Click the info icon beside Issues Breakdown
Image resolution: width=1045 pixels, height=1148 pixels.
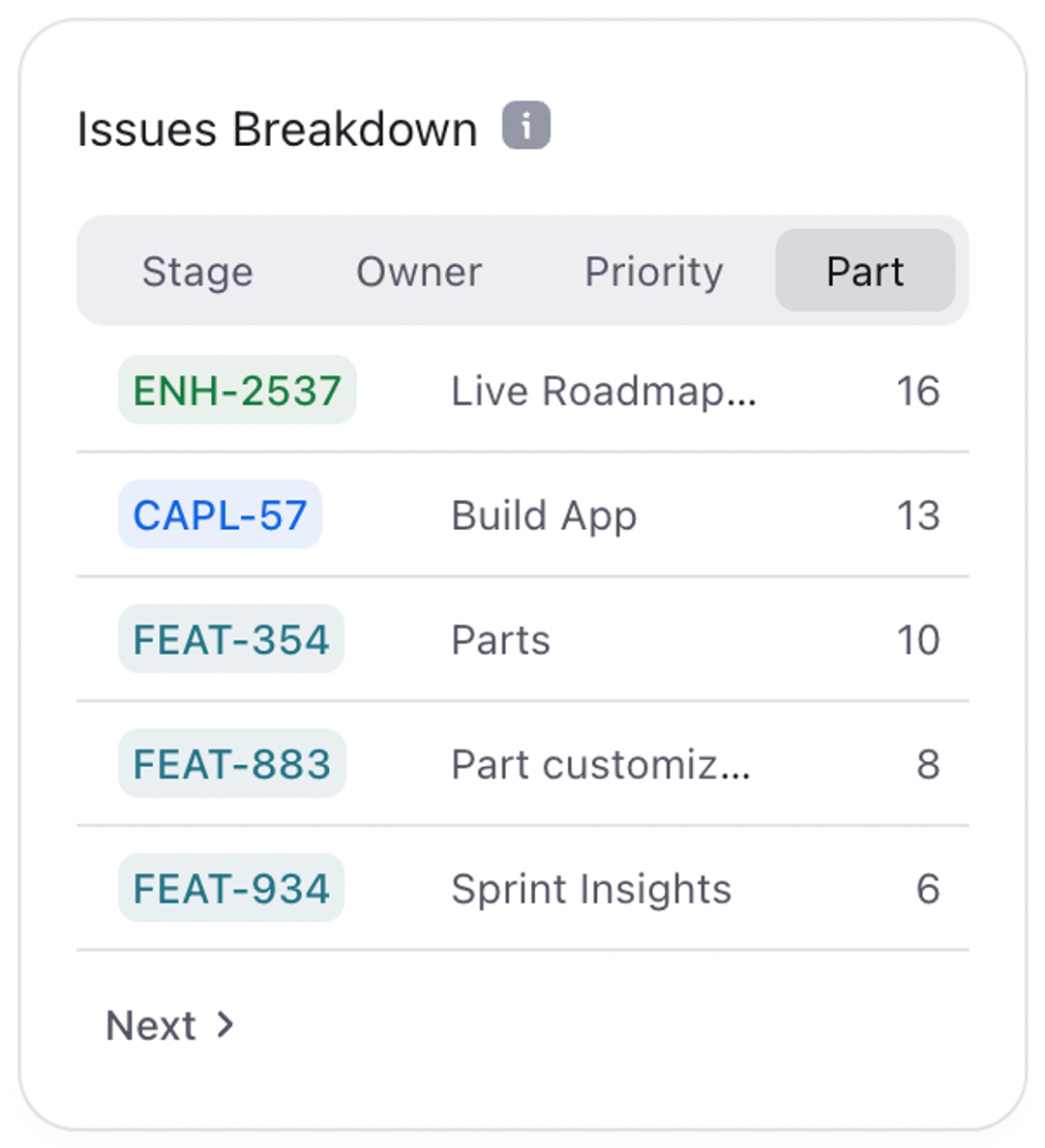(525, 125)
